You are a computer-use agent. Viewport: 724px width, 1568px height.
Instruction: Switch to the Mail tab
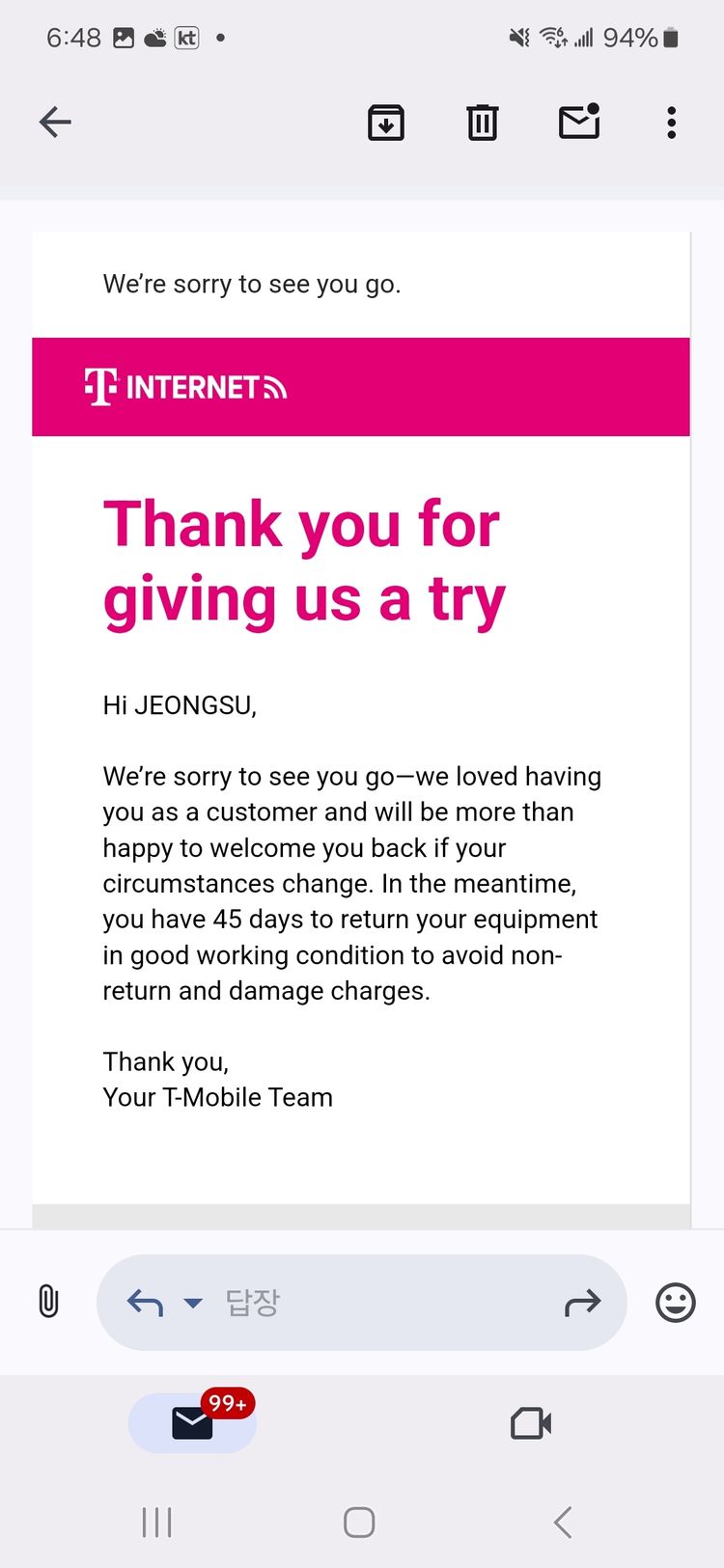click(192, 1423)
